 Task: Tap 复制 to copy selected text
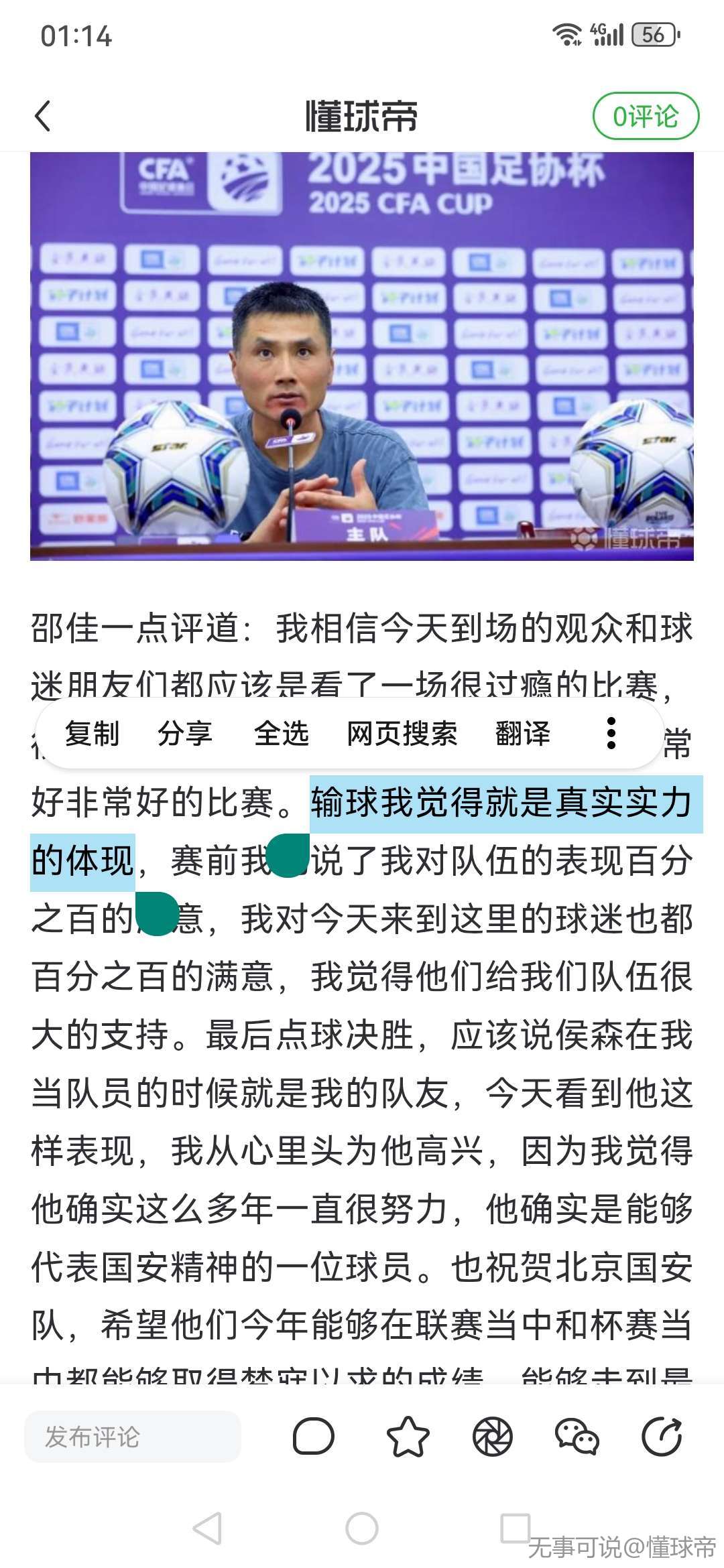pyautogui.click(x=92, y=734)
